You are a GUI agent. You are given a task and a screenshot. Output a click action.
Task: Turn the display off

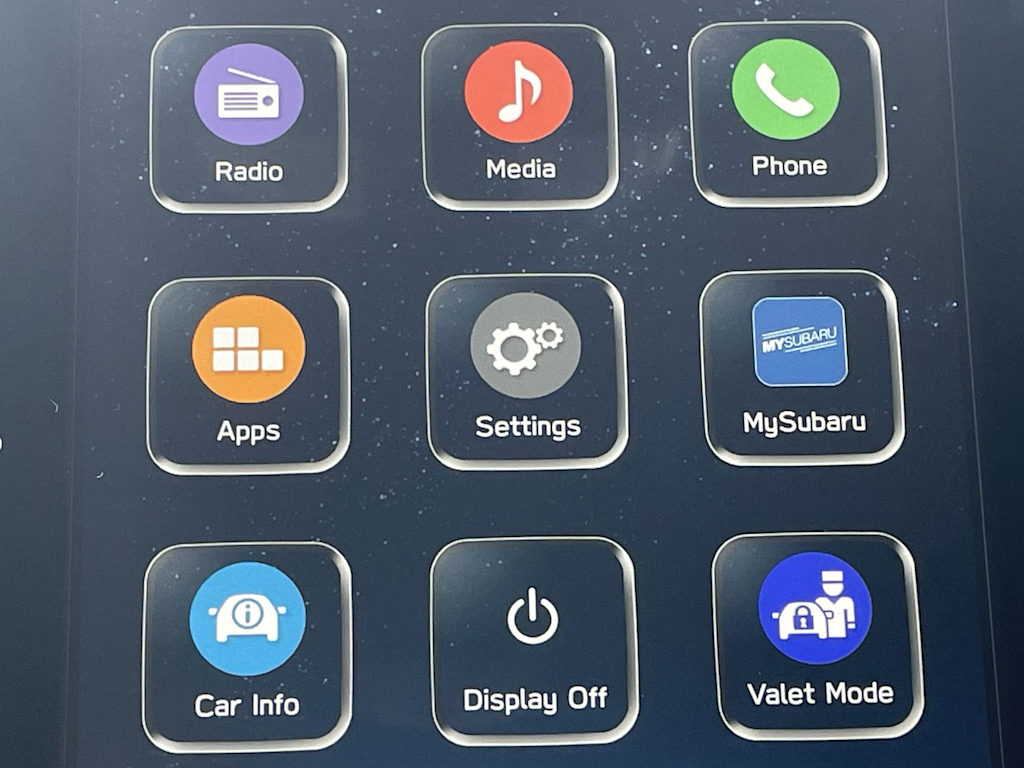[534, 642]
